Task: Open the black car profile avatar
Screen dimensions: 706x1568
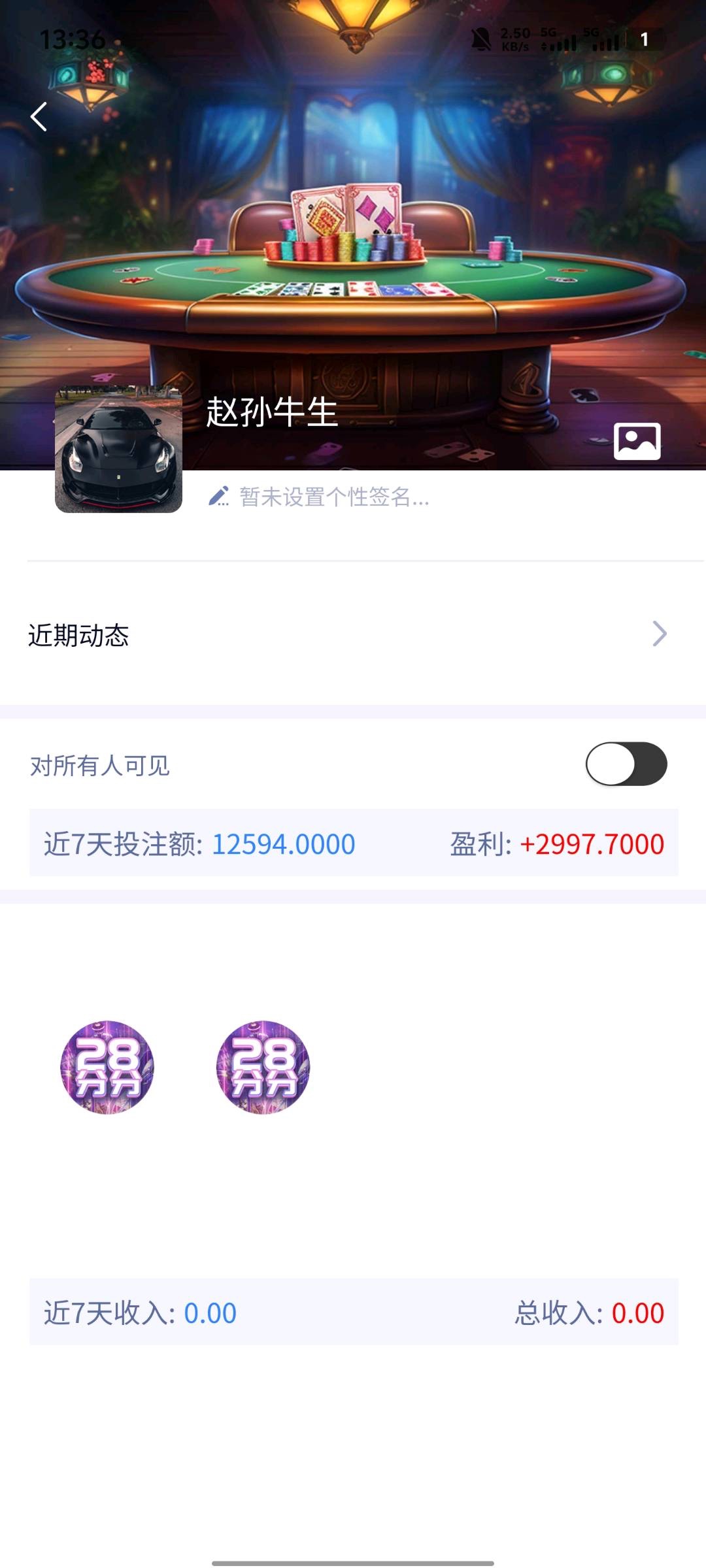Action: pos(118,449)
